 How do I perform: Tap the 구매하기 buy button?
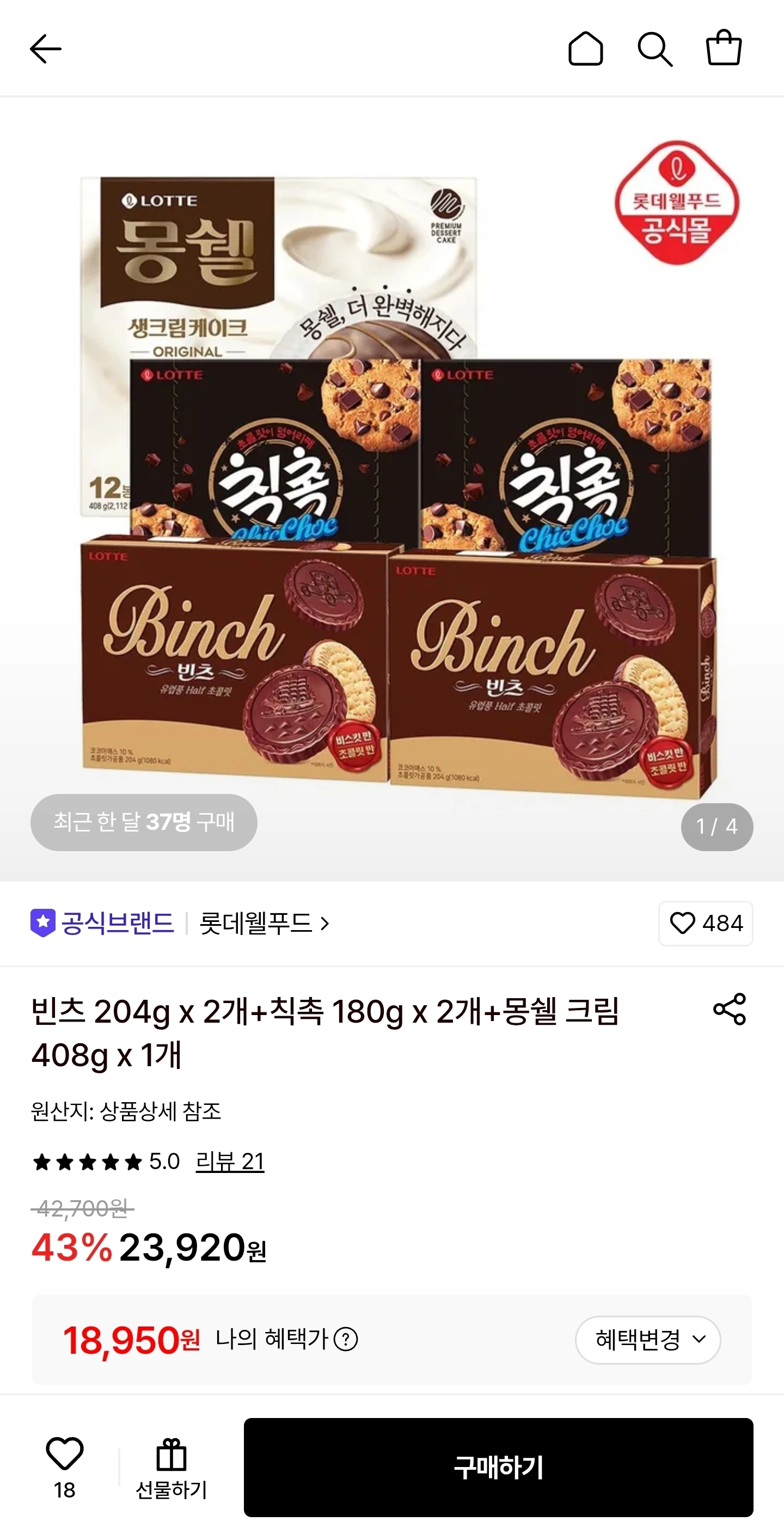click(498, 1467)
